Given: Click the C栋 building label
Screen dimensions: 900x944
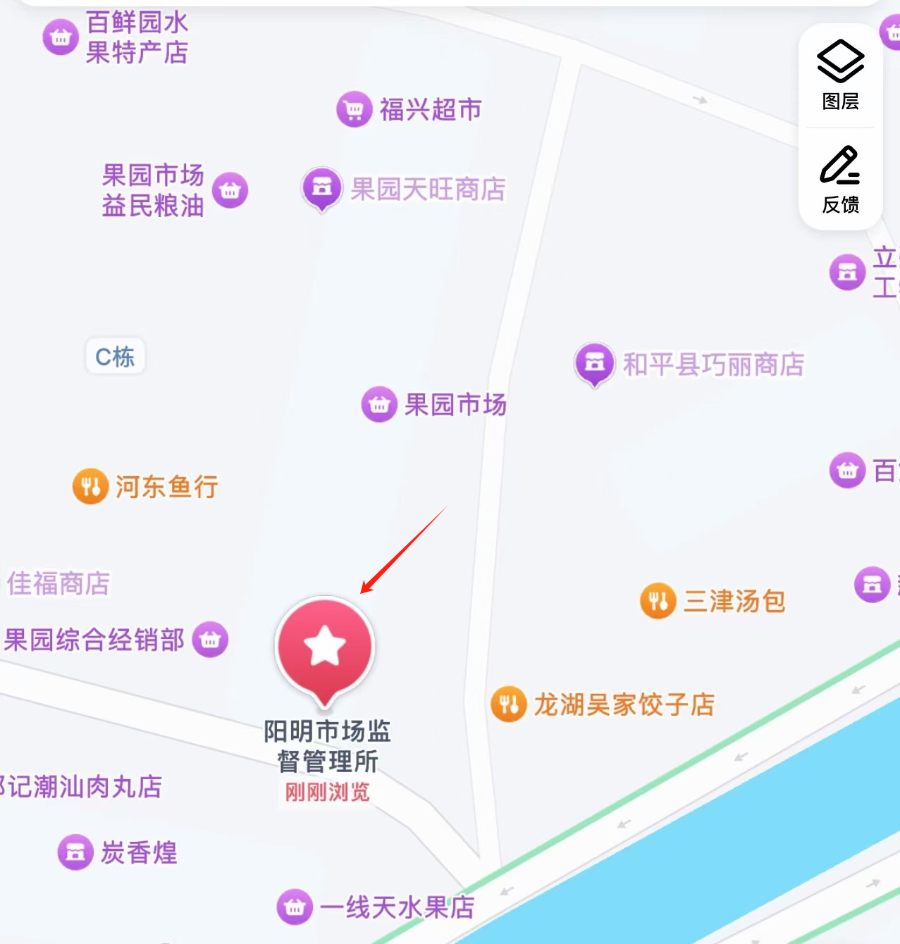Looking at the screenshot, I should click(x=114, y=356).
